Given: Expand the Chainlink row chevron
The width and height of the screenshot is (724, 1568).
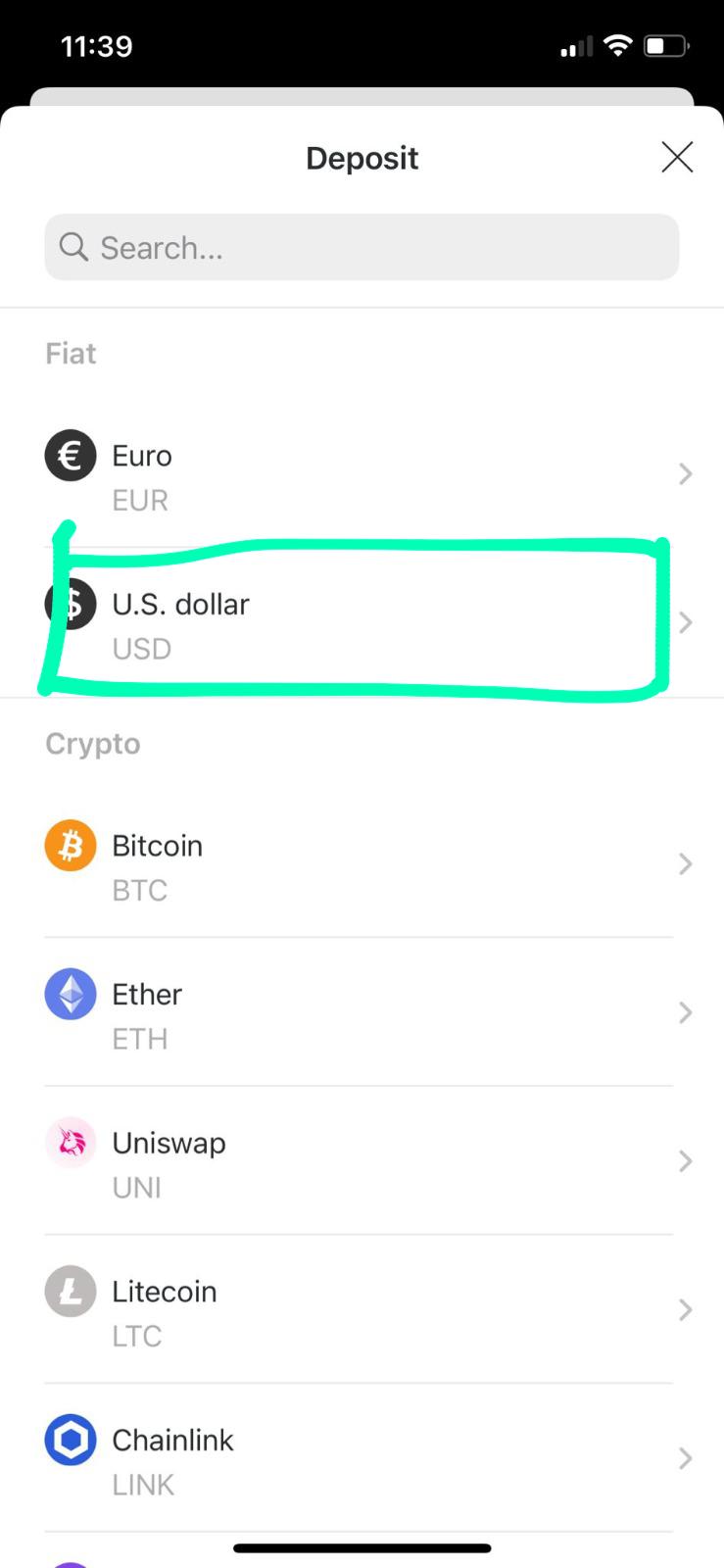Looking at the screenshot, I should [x=685, y=1458].
